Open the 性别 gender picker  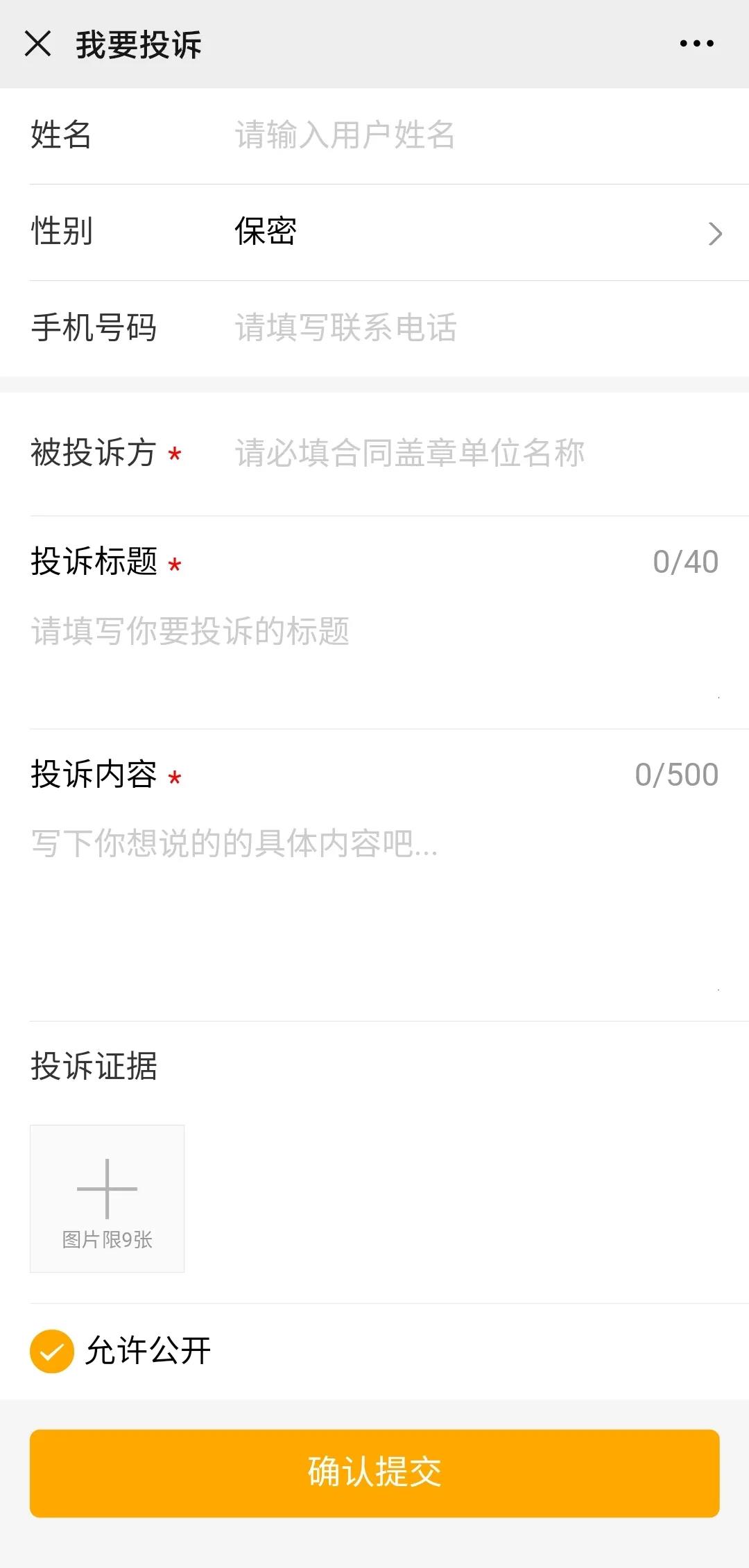pyautogui.click(x=479, y=232)
